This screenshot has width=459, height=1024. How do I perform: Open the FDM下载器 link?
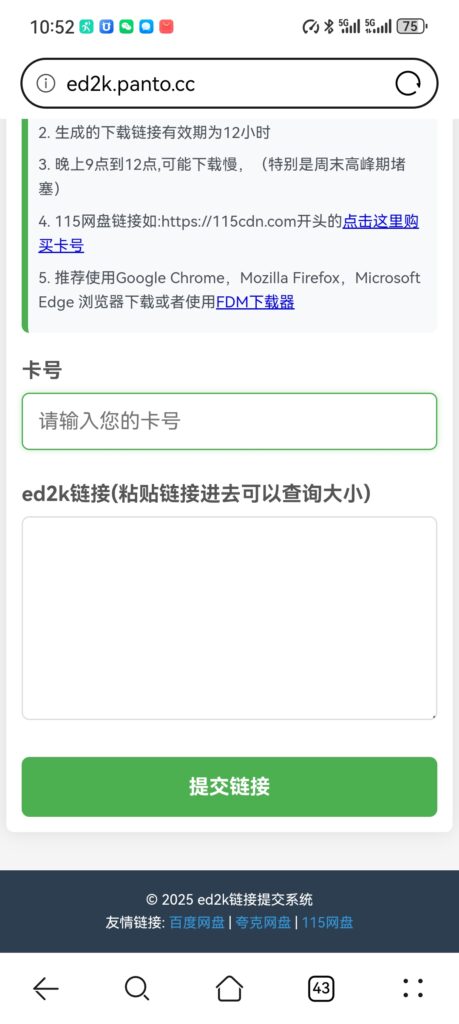point(255,302)
